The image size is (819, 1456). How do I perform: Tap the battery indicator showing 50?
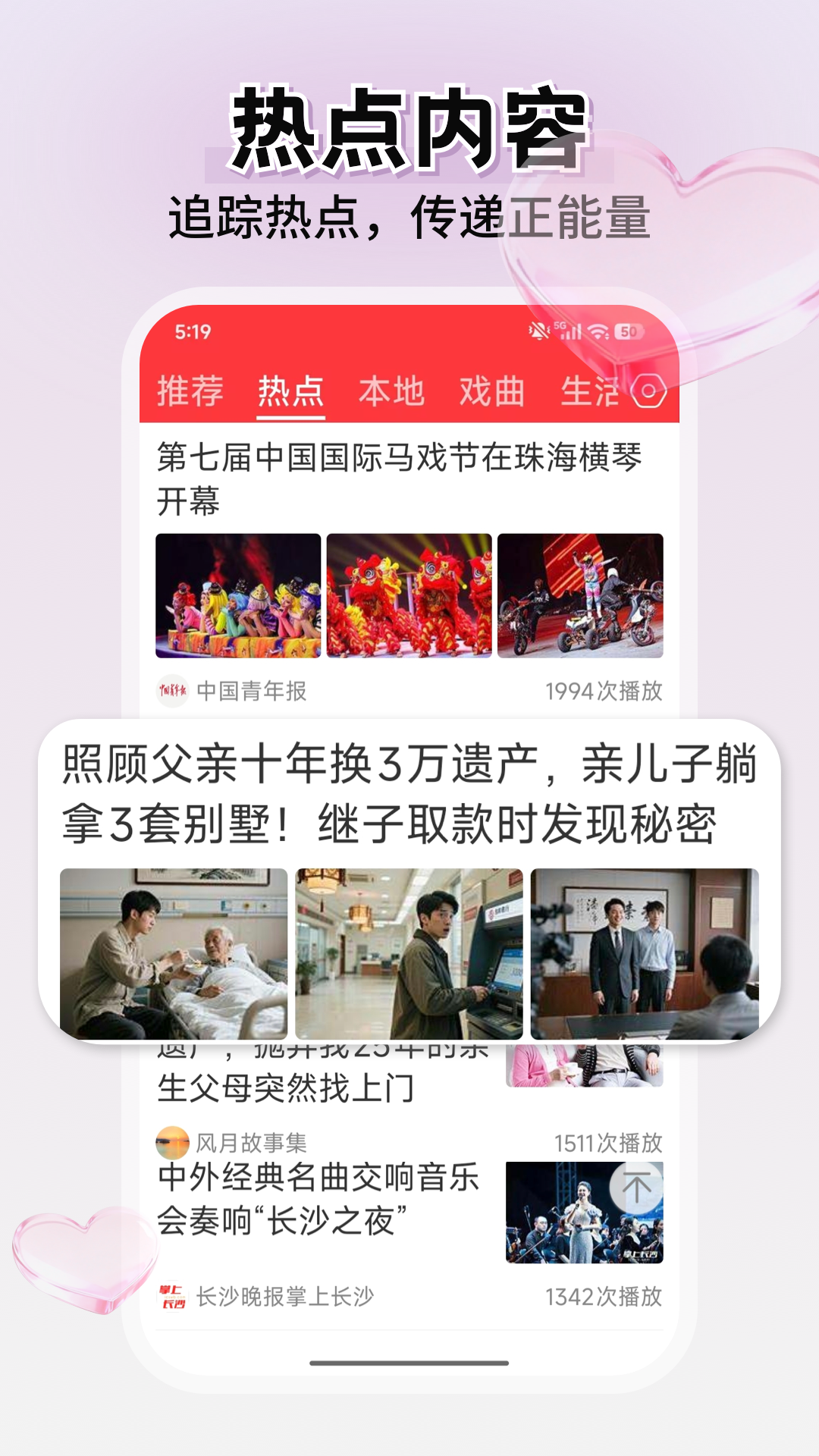(x=626, y=331)
